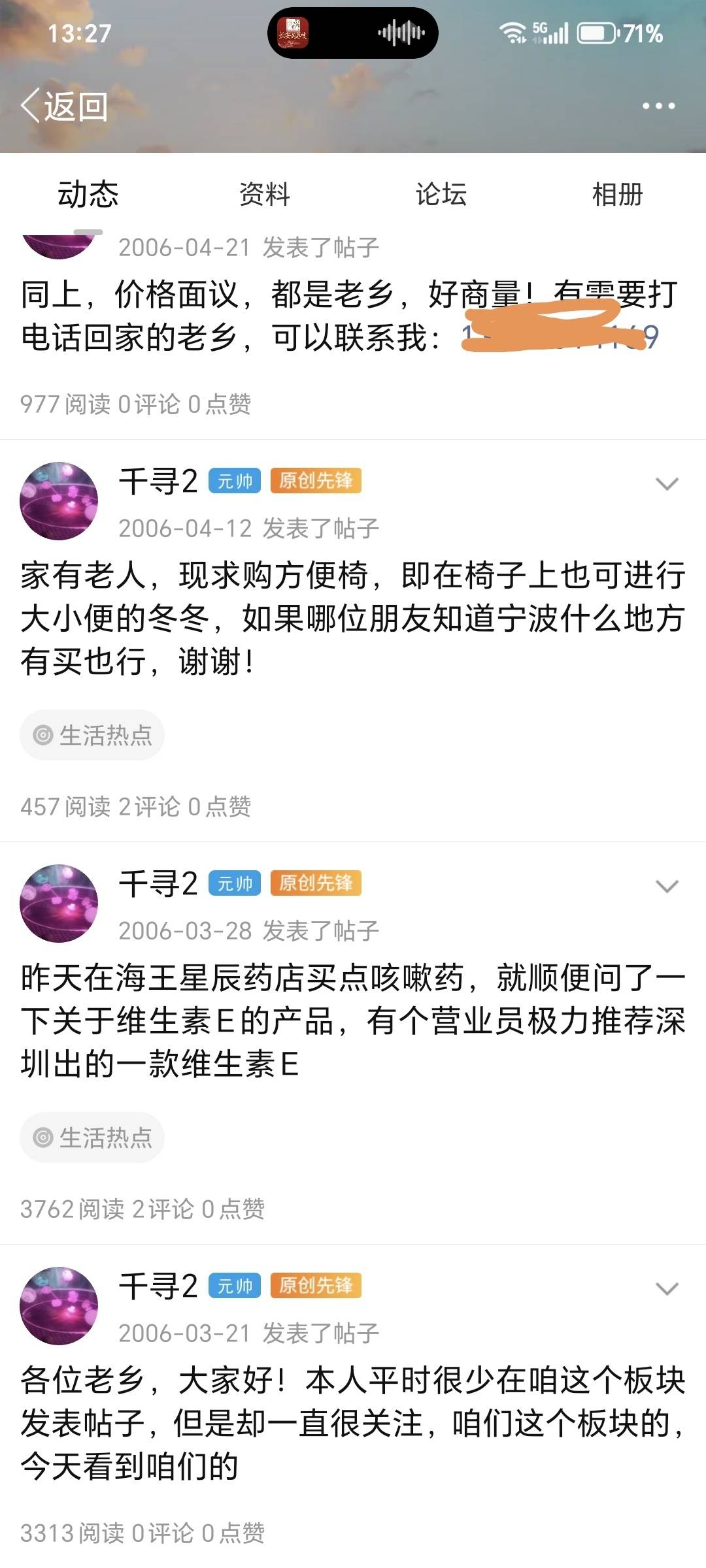The height and width of the screenshot is (1568, 706).
Task: Open the 生活热点 tag under the 方便椅 post
Action: [x=92, y=735]
